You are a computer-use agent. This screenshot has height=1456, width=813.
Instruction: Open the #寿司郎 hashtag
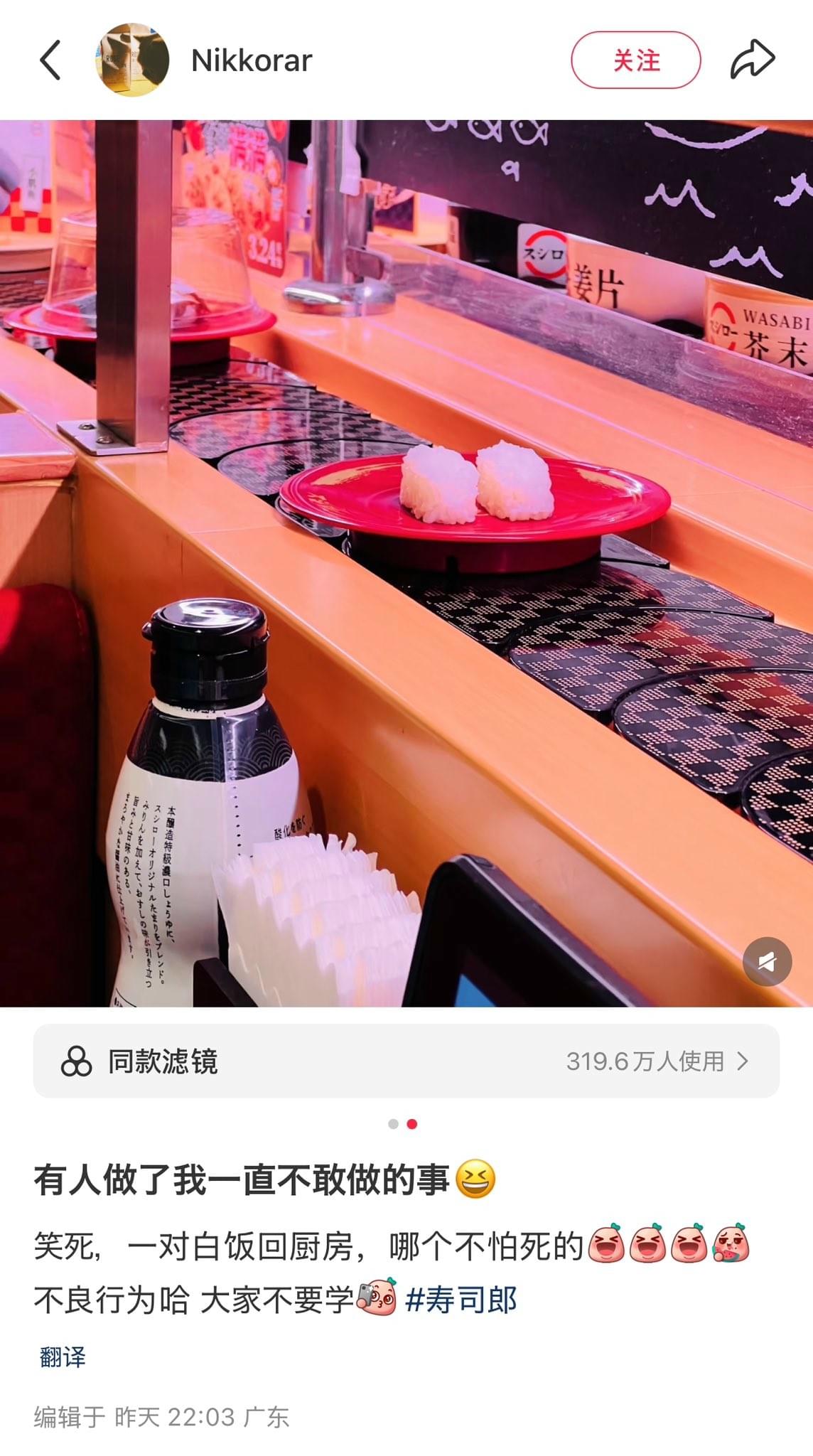tap(461, 1300)
